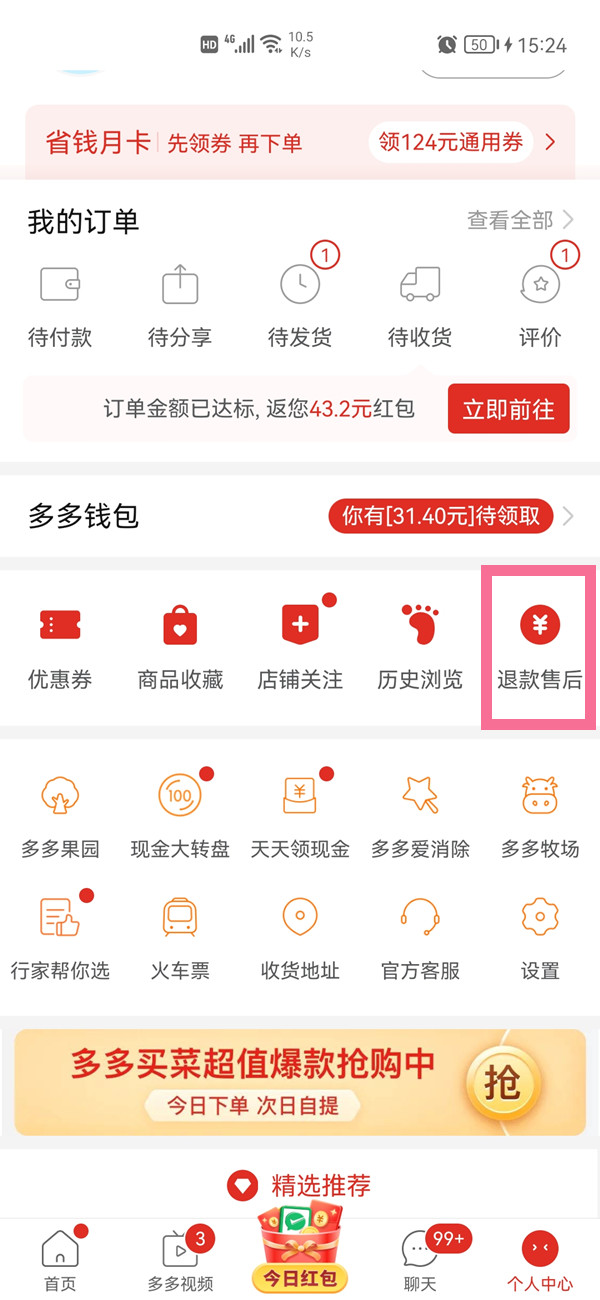
Task: Open 退款售后 refund and after-sales
Action: pyautogui.click(x=540, y=648)
